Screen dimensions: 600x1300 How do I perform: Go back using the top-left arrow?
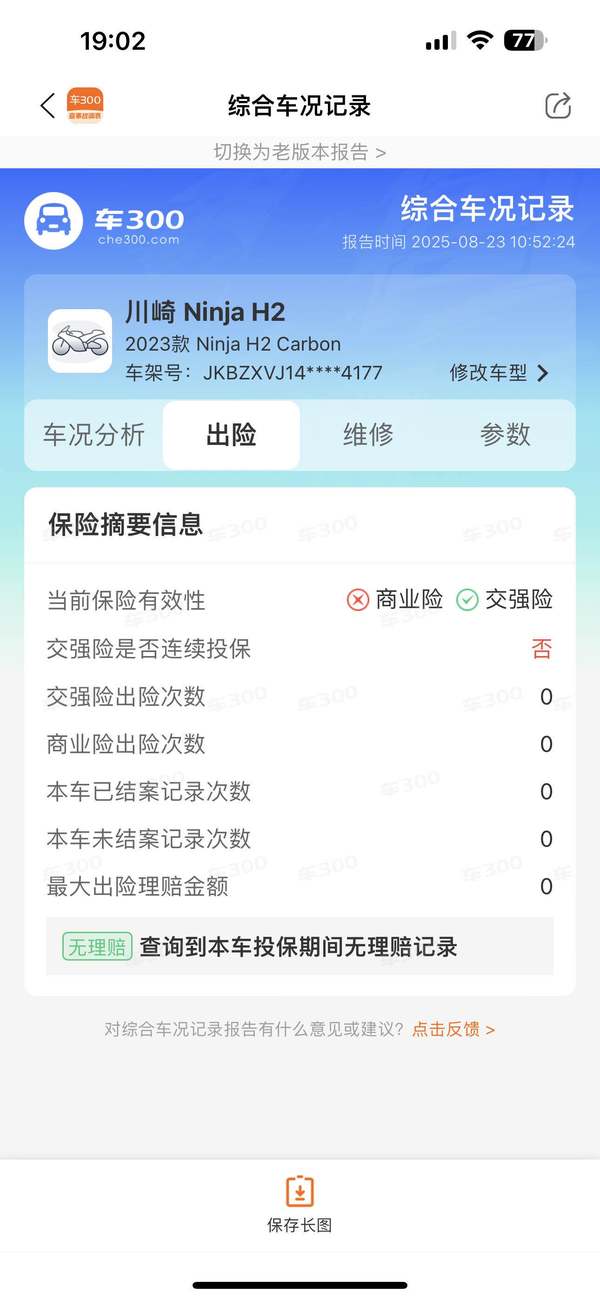pyautogui.click(x=47, y=106)
